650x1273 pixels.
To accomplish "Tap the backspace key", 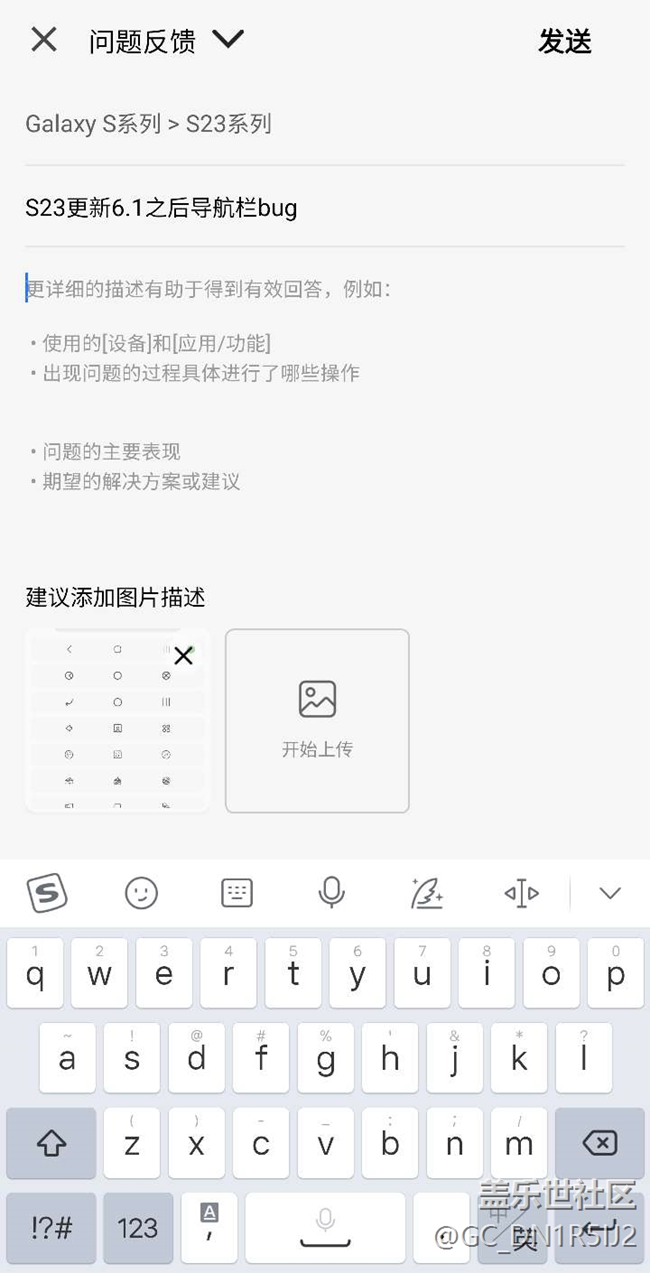I will (599, 1143).
